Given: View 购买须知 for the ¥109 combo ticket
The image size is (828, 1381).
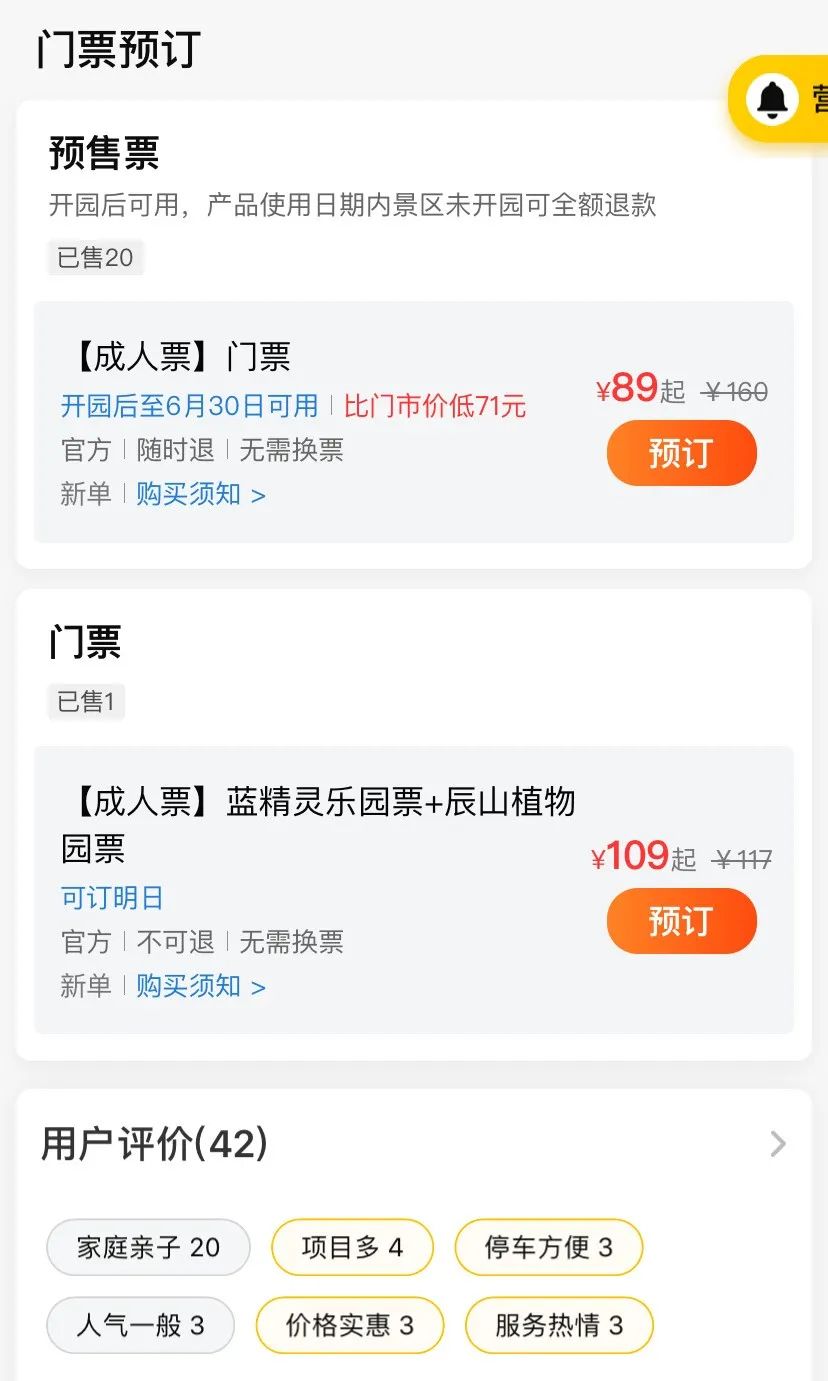Looking at the screenshot, I should [x=200, y=987].
